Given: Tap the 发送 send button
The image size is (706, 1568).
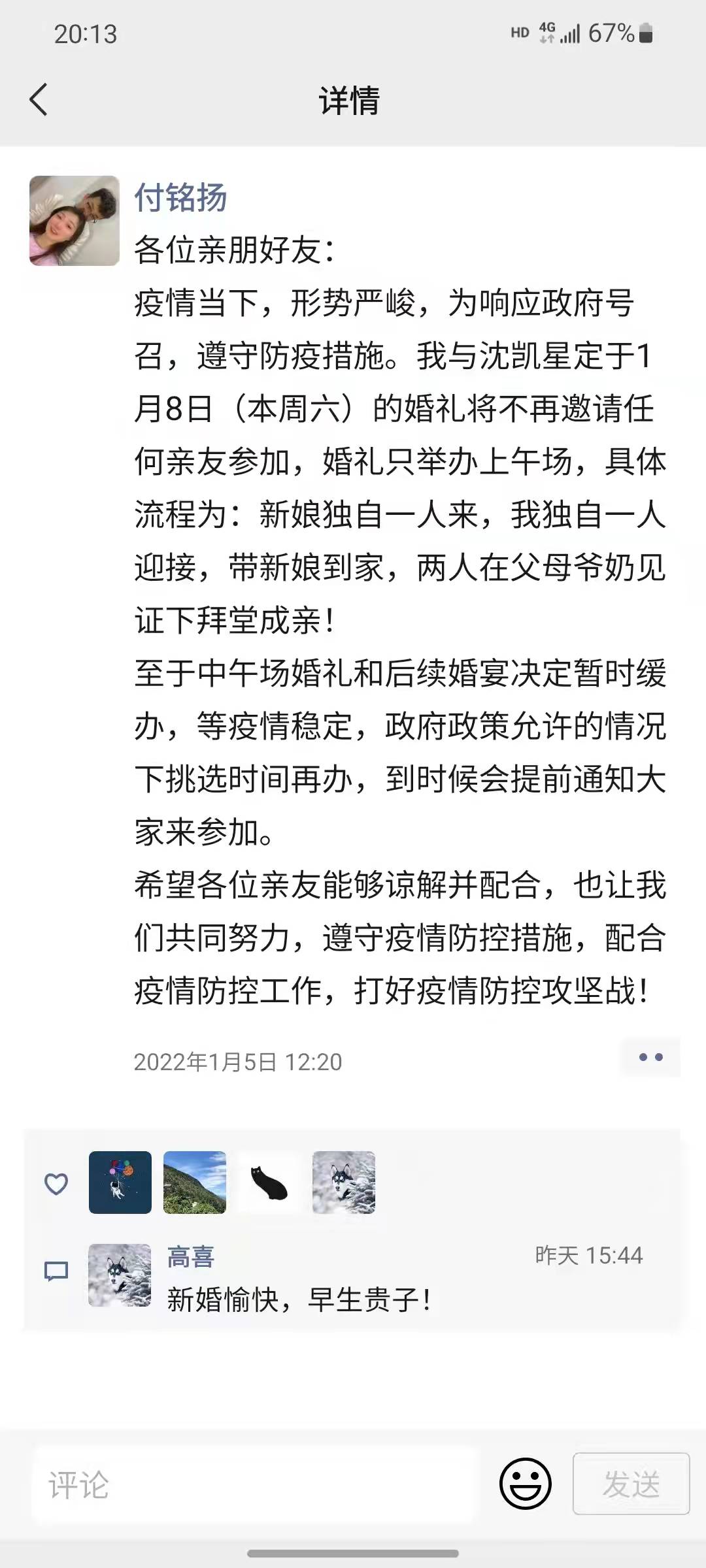Looking at the screenshot, I should click(x=631, y=1484).
